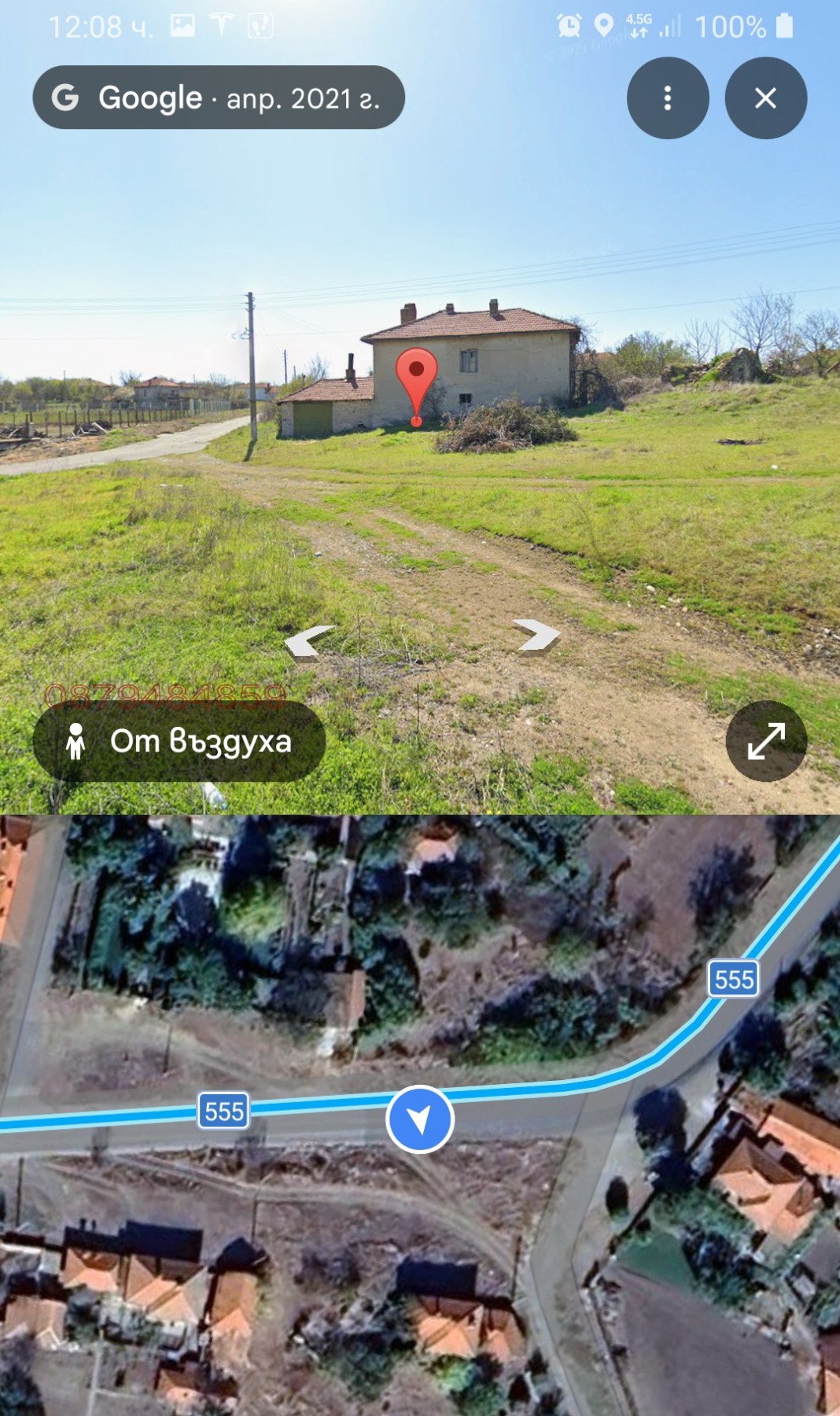Select the pedestrian figure on the От въздуха button
The width and height of the screenshot is (840, 1416).
pyautogui.click(x=77, y=740)
